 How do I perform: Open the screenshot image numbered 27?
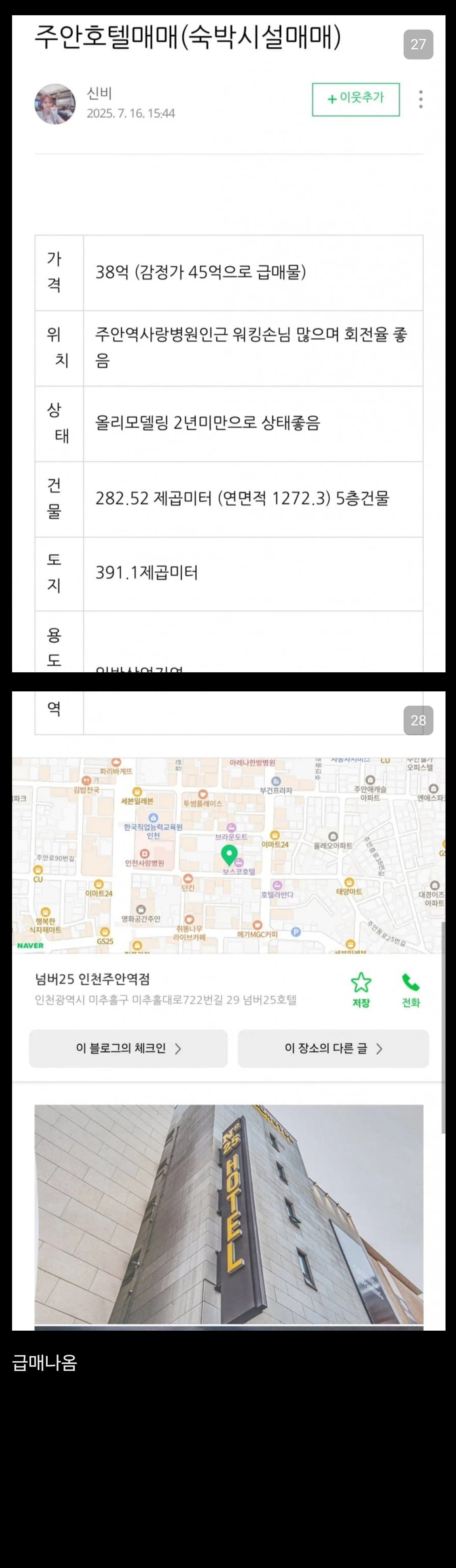[229, 344]
